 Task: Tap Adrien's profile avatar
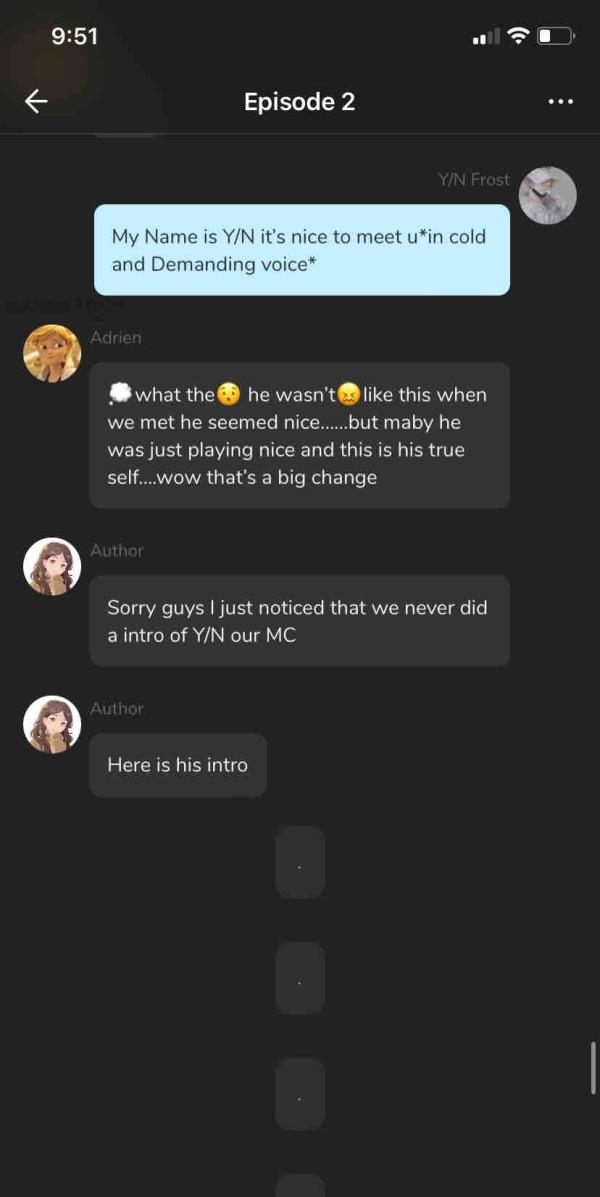click(x=52, y=353)
